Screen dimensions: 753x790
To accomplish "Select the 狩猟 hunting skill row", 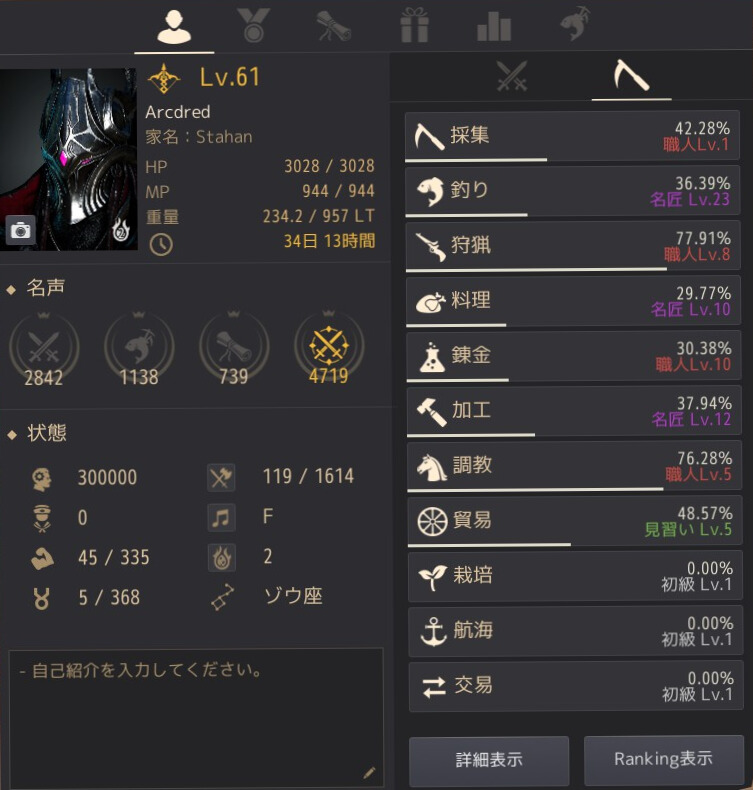I will click(573, 246).
